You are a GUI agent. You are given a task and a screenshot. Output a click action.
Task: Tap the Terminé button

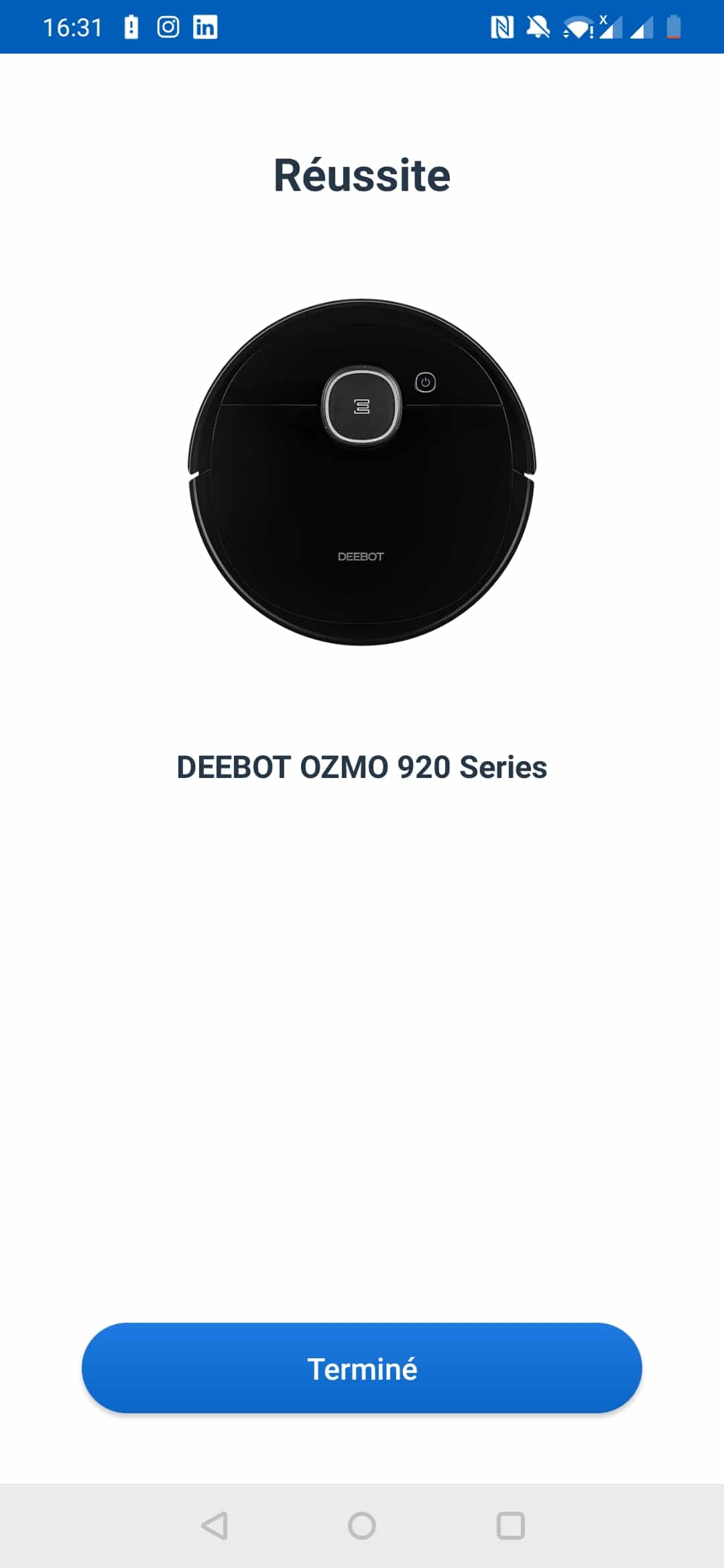[362, 1368]
